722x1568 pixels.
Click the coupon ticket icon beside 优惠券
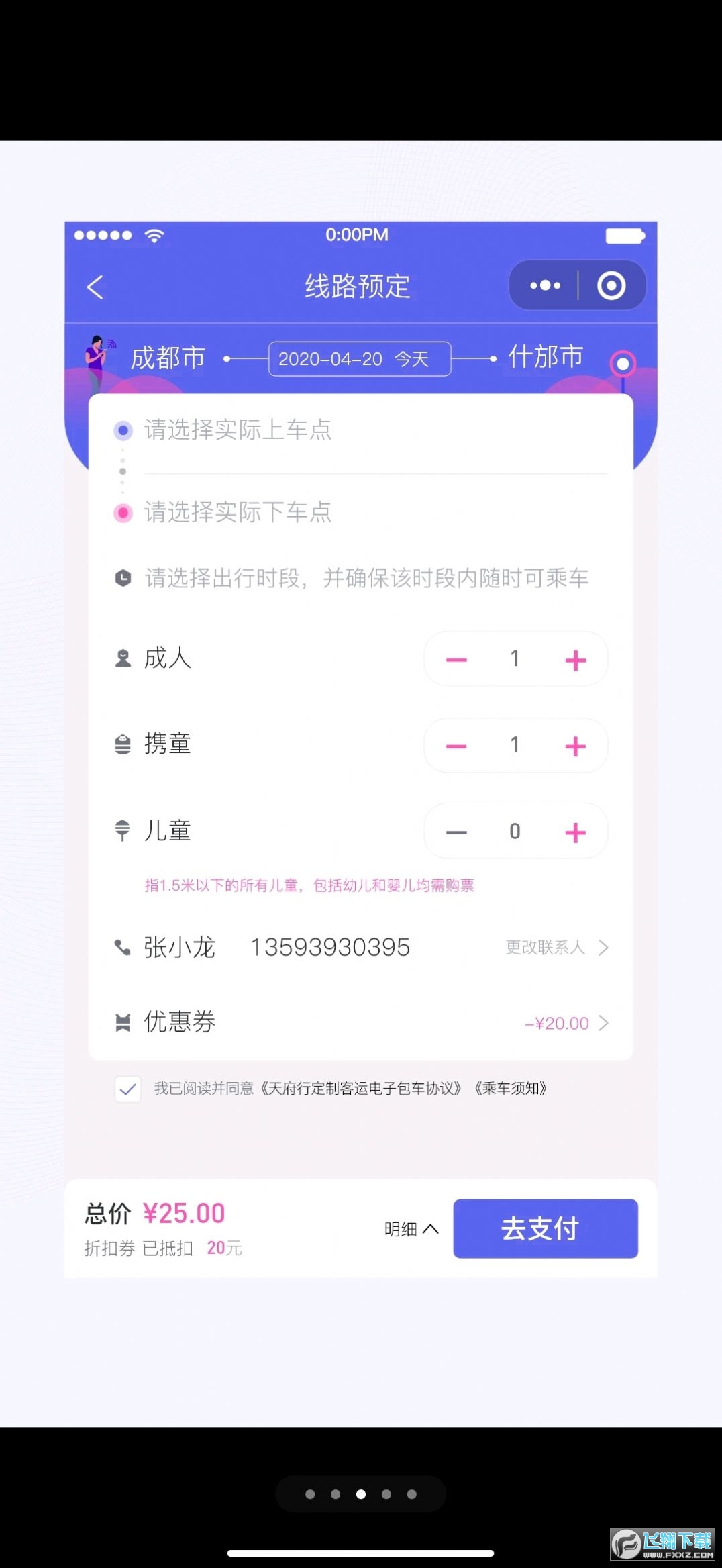pyautogui.click(x=122, y=1022)
